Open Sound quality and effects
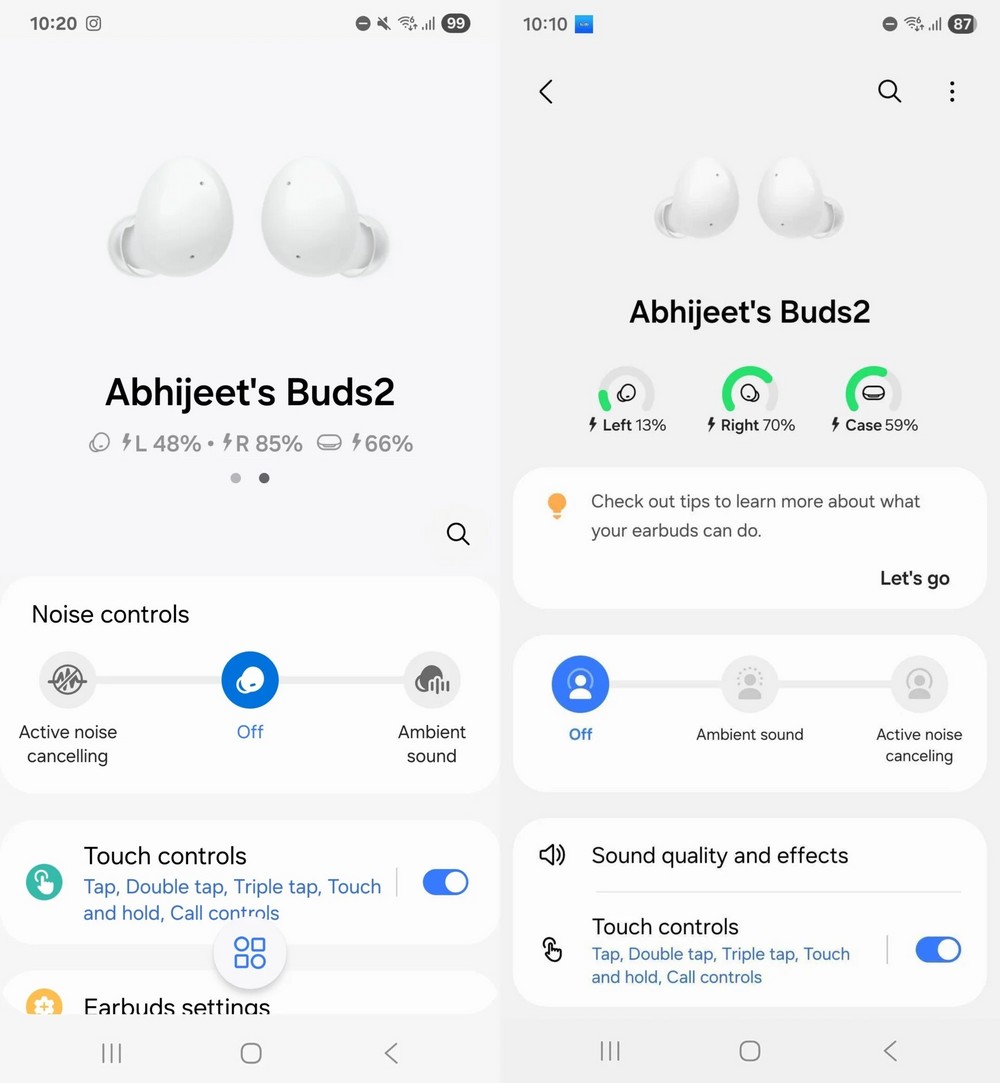This screenshot has width=1000, height=1083. pos(719,855)
